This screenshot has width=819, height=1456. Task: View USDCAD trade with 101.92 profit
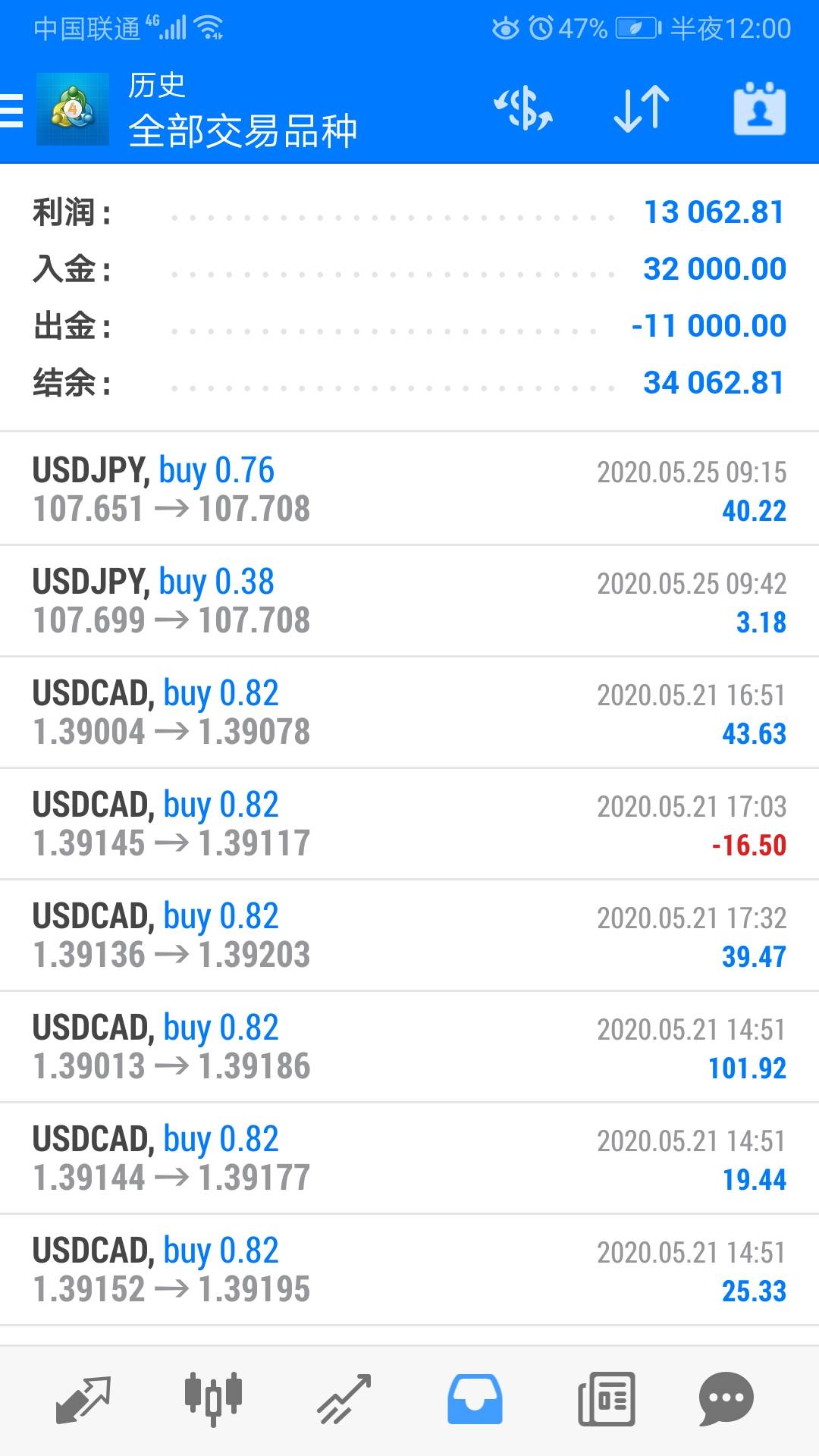(409, 1046)
